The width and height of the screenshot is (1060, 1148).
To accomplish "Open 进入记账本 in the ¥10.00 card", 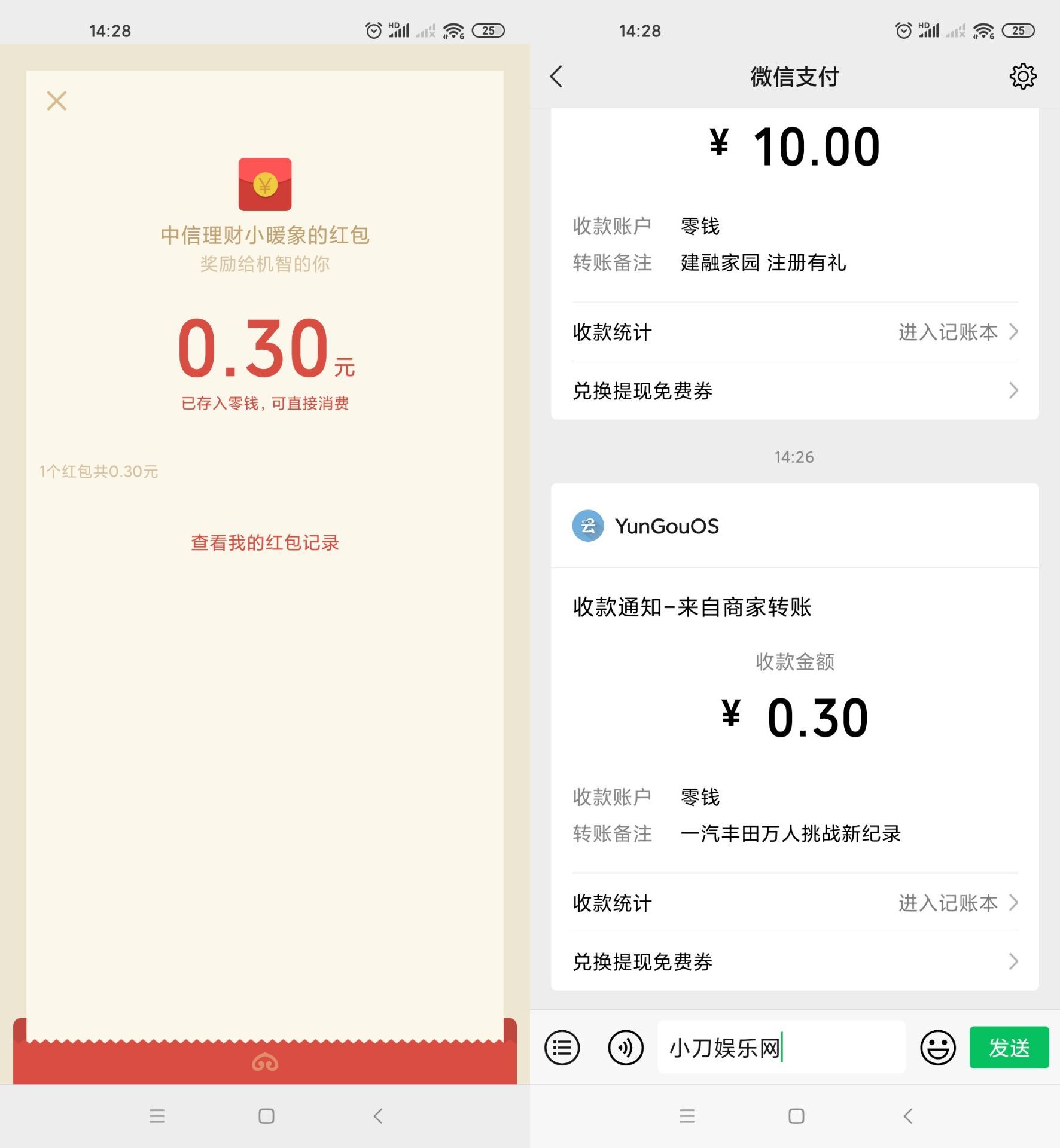I will point(957,332).
